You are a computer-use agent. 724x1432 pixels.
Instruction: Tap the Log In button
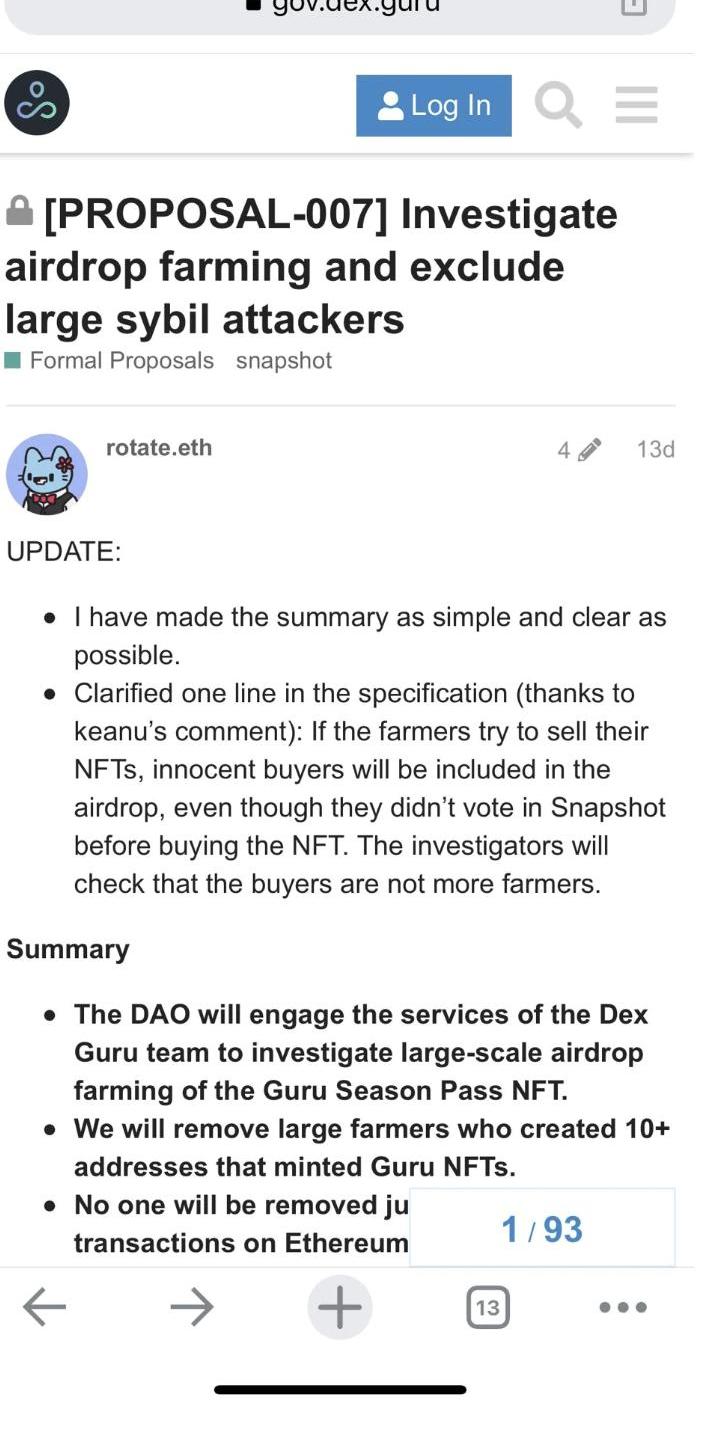433,105
